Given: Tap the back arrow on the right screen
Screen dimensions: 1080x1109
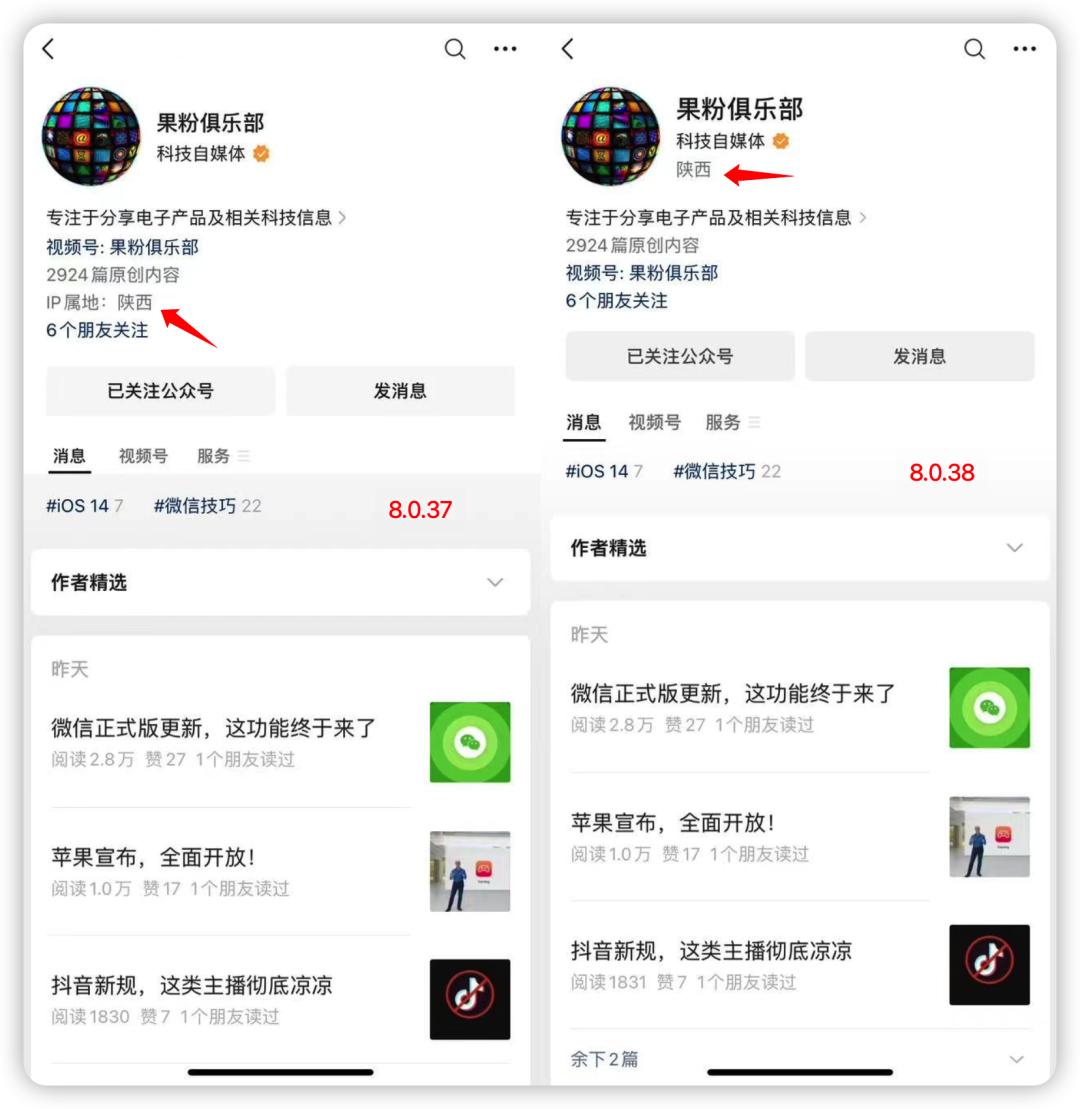Looking at the screenshot, I should pyautogui.click(x=567, y=46).
